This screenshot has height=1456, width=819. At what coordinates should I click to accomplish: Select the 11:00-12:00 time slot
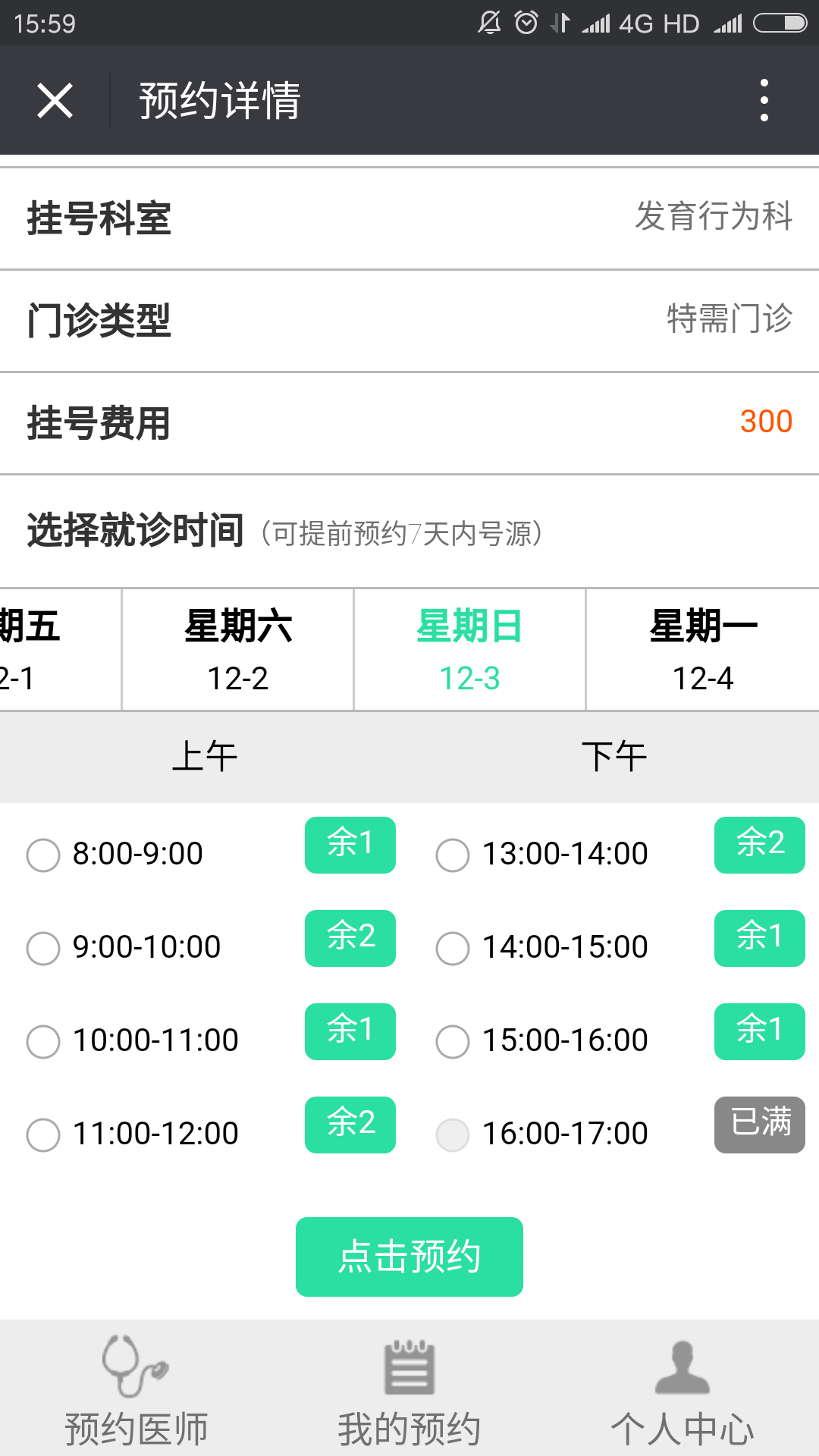click(43, 1134)
